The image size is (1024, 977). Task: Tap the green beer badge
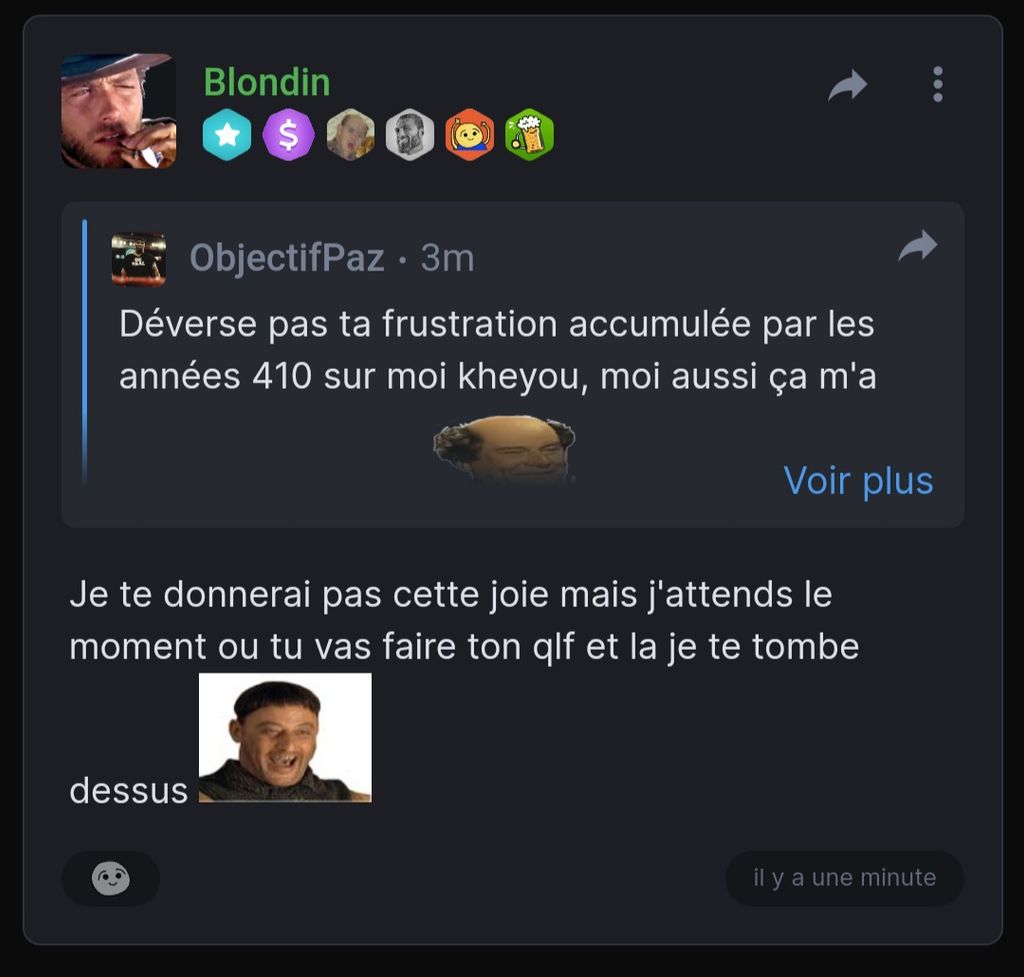point(528,135)
